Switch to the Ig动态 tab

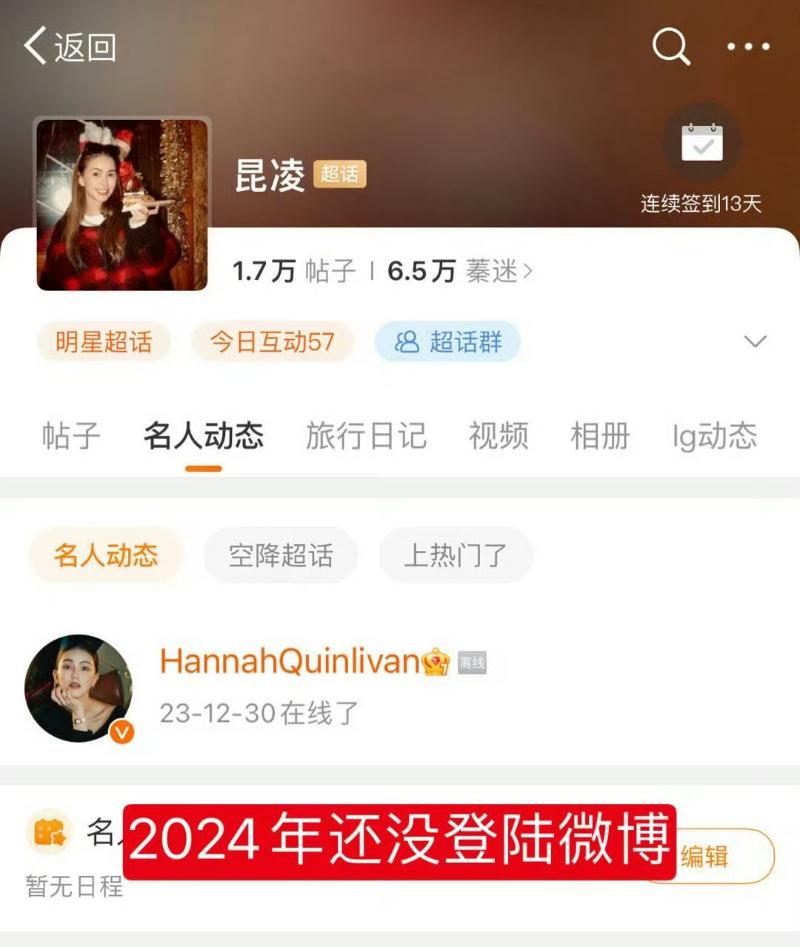point(714,436)
